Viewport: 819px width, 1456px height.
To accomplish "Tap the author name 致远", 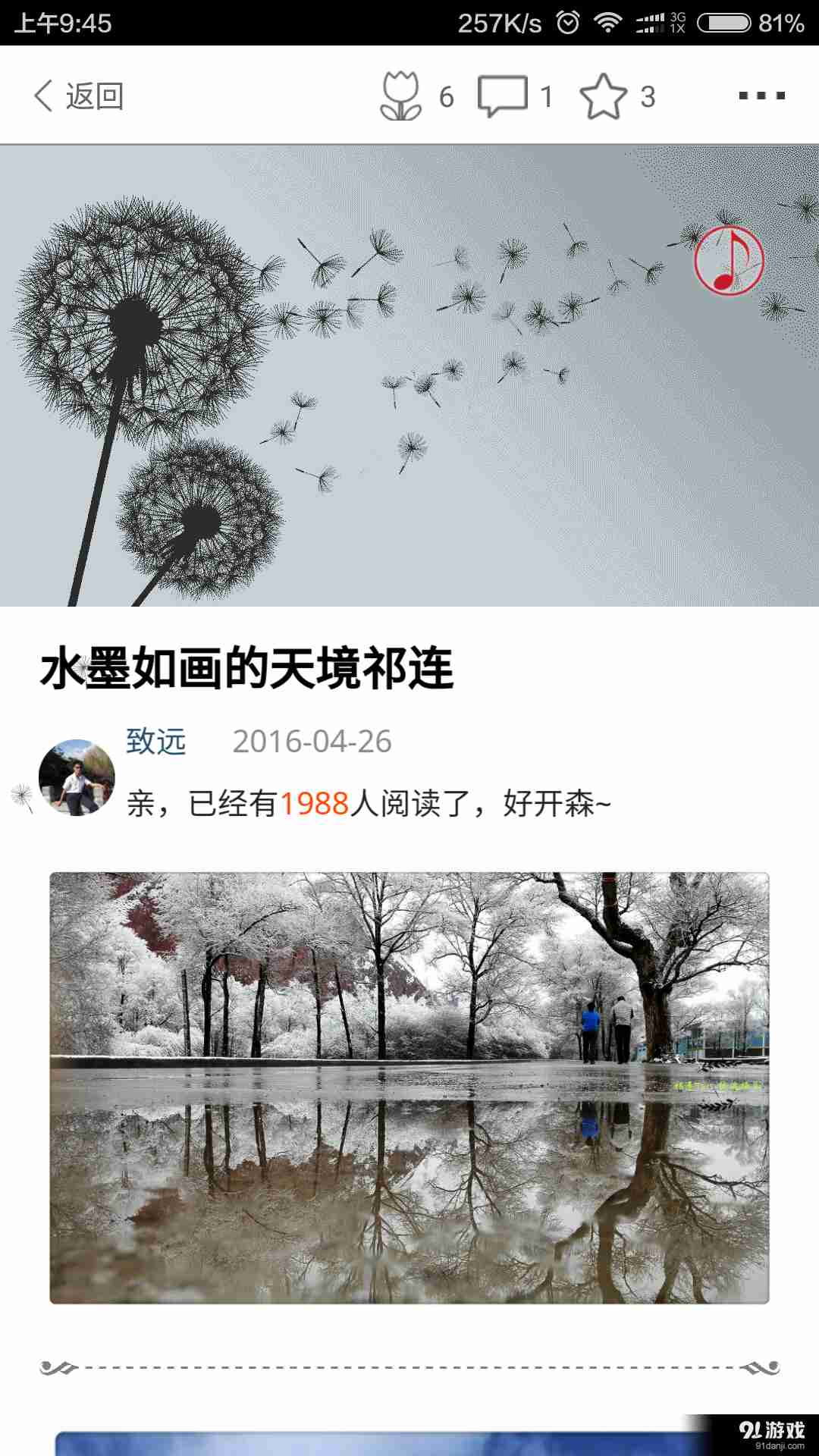I will [156, 741].
